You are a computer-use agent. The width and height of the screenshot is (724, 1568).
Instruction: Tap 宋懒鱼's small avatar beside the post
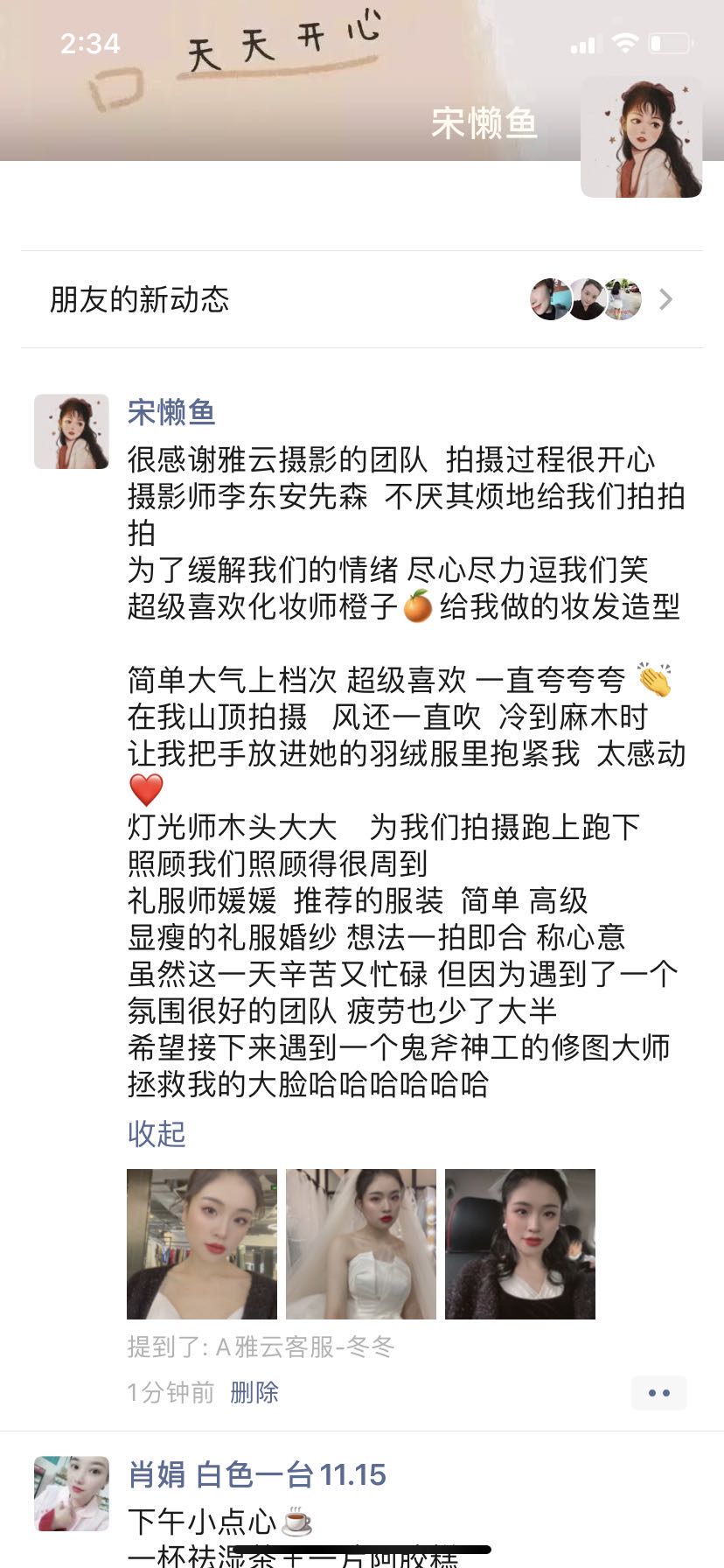(x=72, y=431)
